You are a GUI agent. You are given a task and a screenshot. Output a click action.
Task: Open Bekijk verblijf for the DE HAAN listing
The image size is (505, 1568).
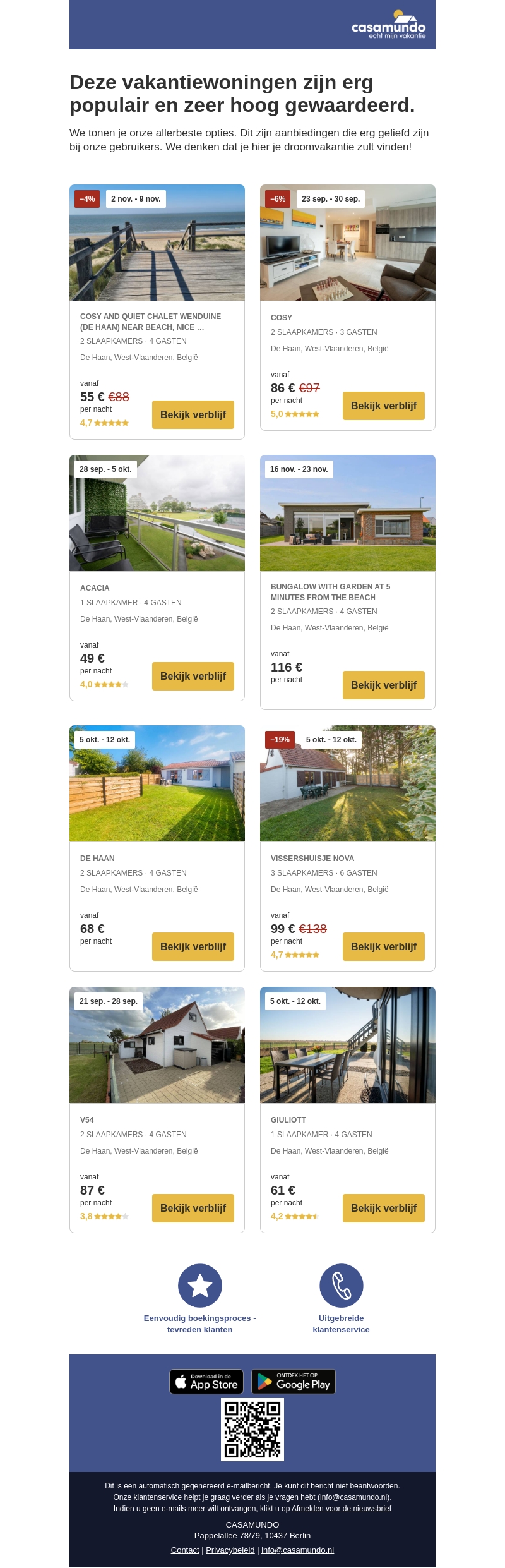pos(193,947)
